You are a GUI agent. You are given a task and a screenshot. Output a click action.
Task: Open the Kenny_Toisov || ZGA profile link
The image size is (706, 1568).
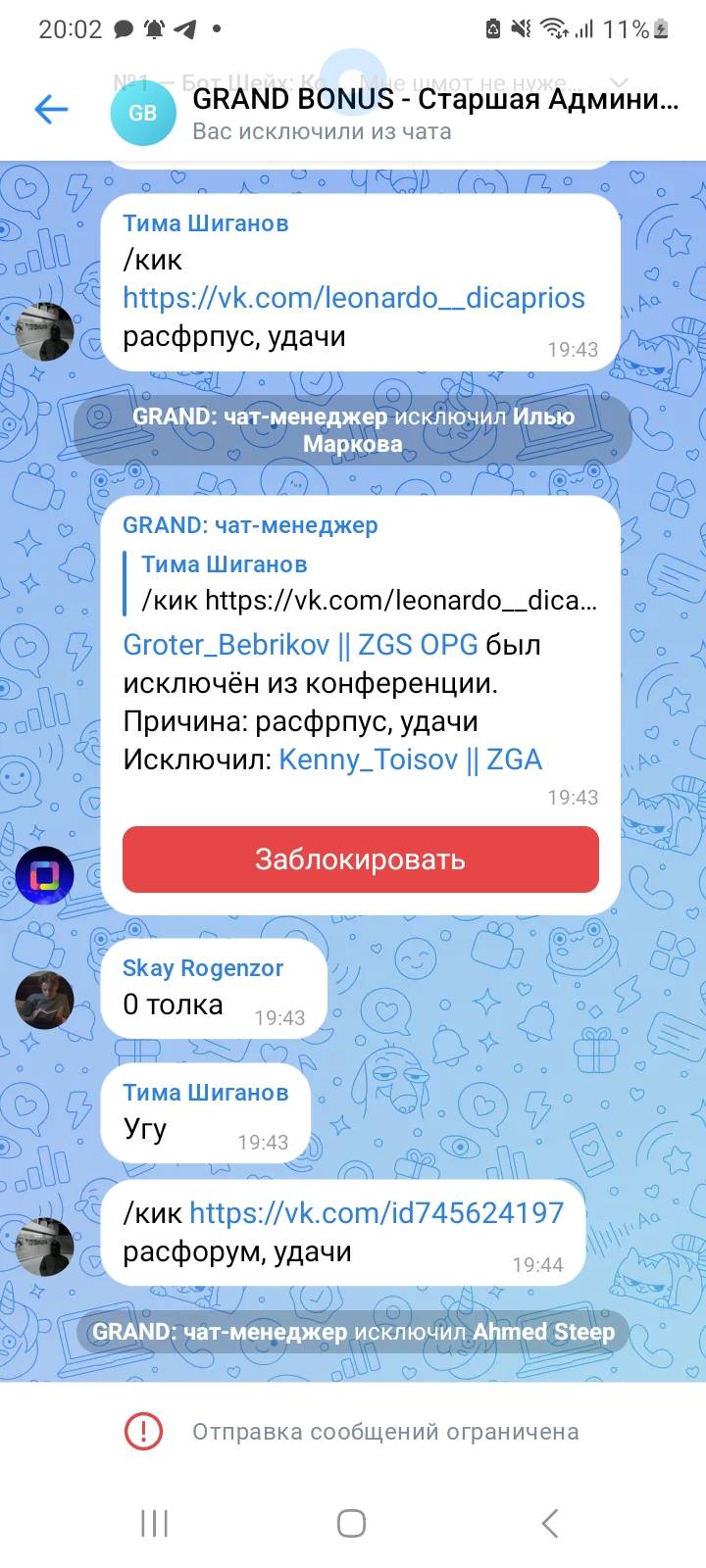(x=411, y=759)
